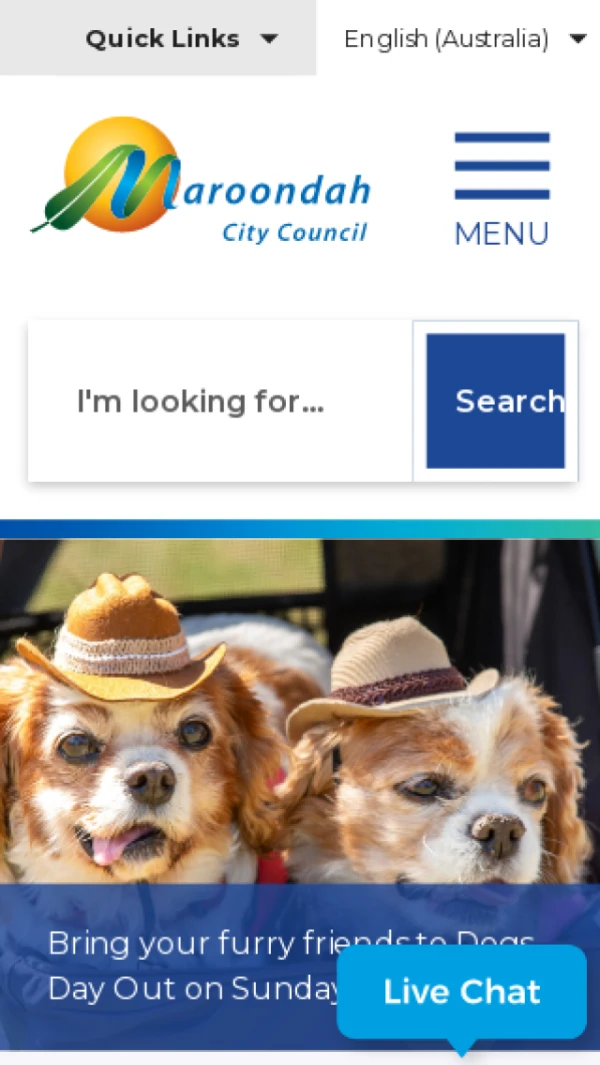Tap the blue Search button
This screenshot has width=600, height=1065.
pos(496,401)
